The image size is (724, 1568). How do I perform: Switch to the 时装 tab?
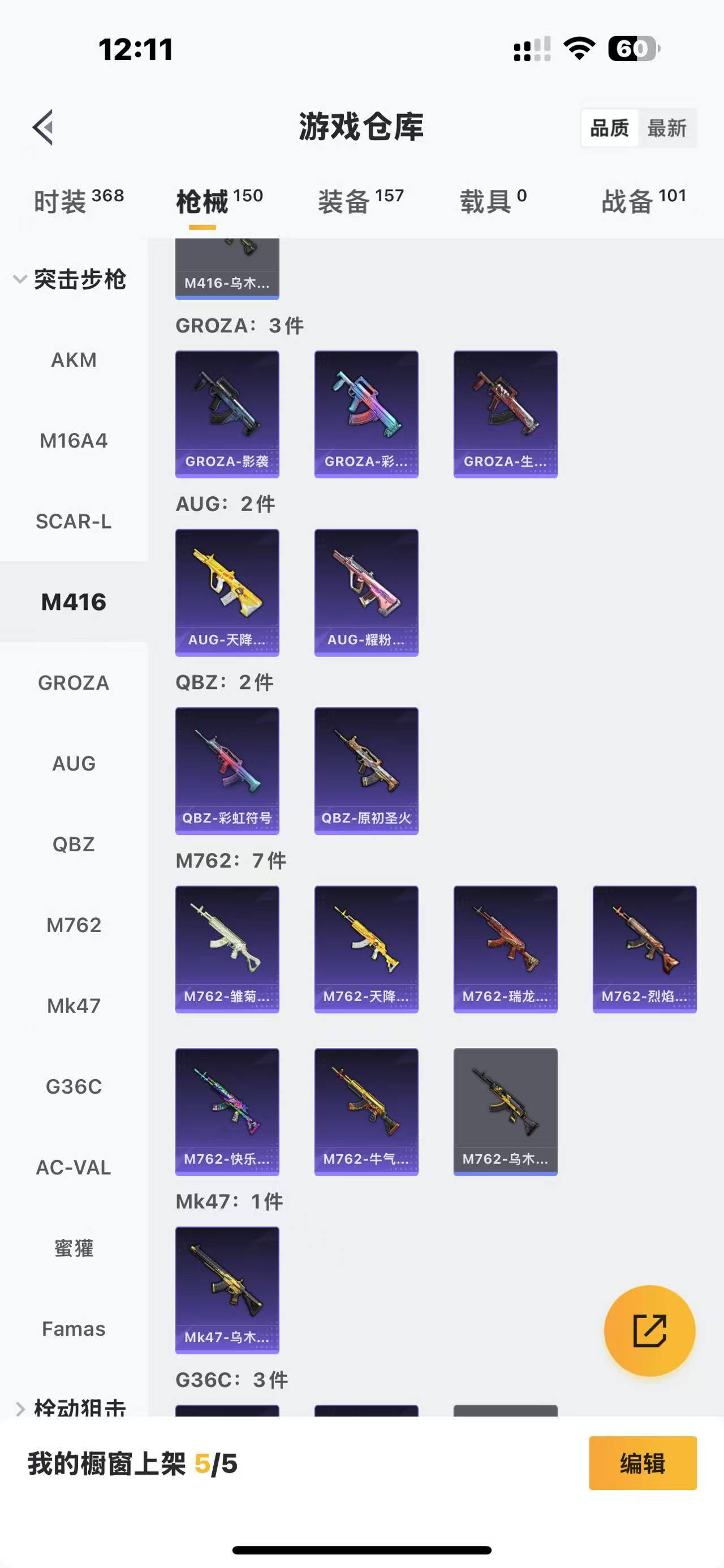78,200
